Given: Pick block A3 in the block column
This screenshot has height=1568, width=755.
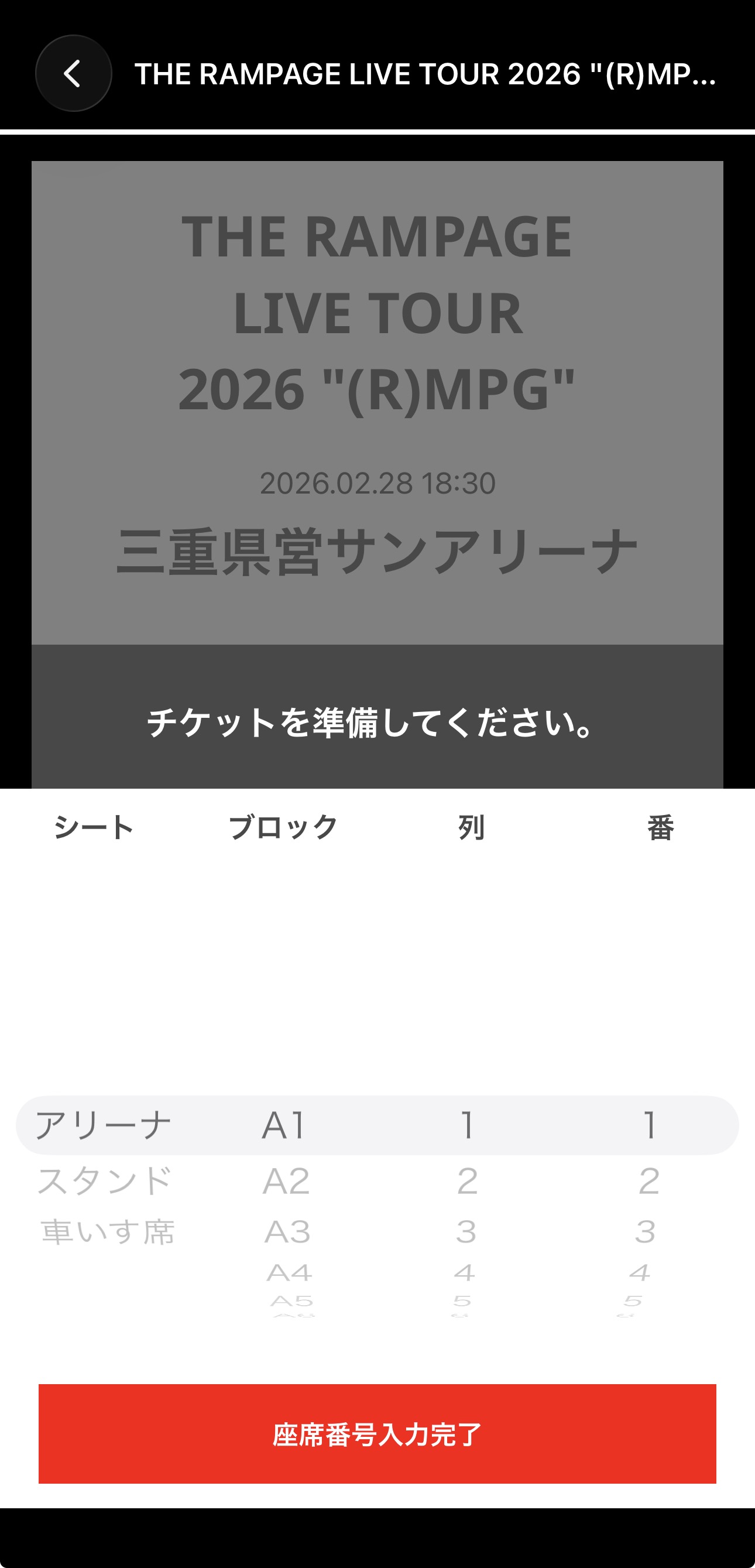Looking at the screenshot, I should coord(287,1232).
